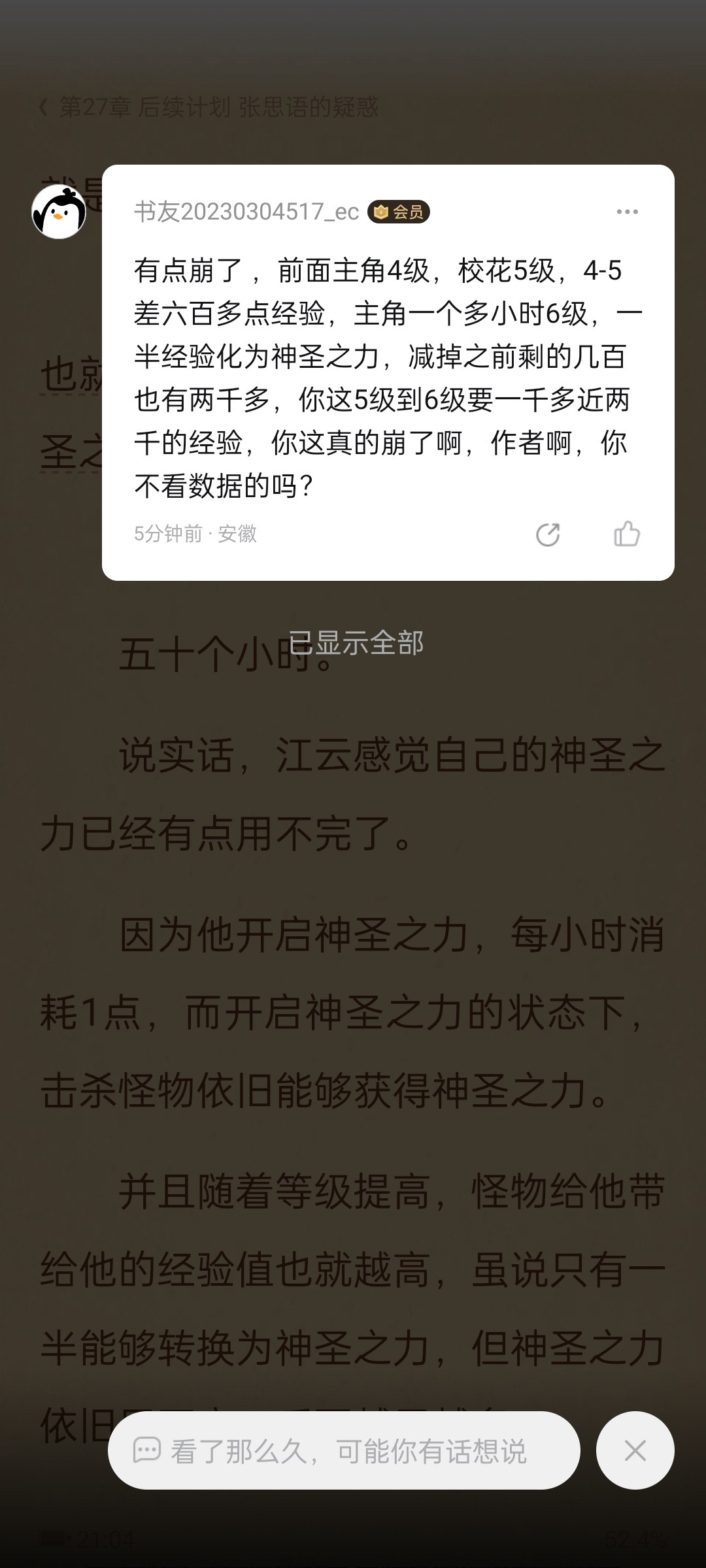Image resolution: width=706 pixels, height=1568 pixels.
Task: Tap the 看了那么久 comment input box
Action: (x=344, y=1451)
